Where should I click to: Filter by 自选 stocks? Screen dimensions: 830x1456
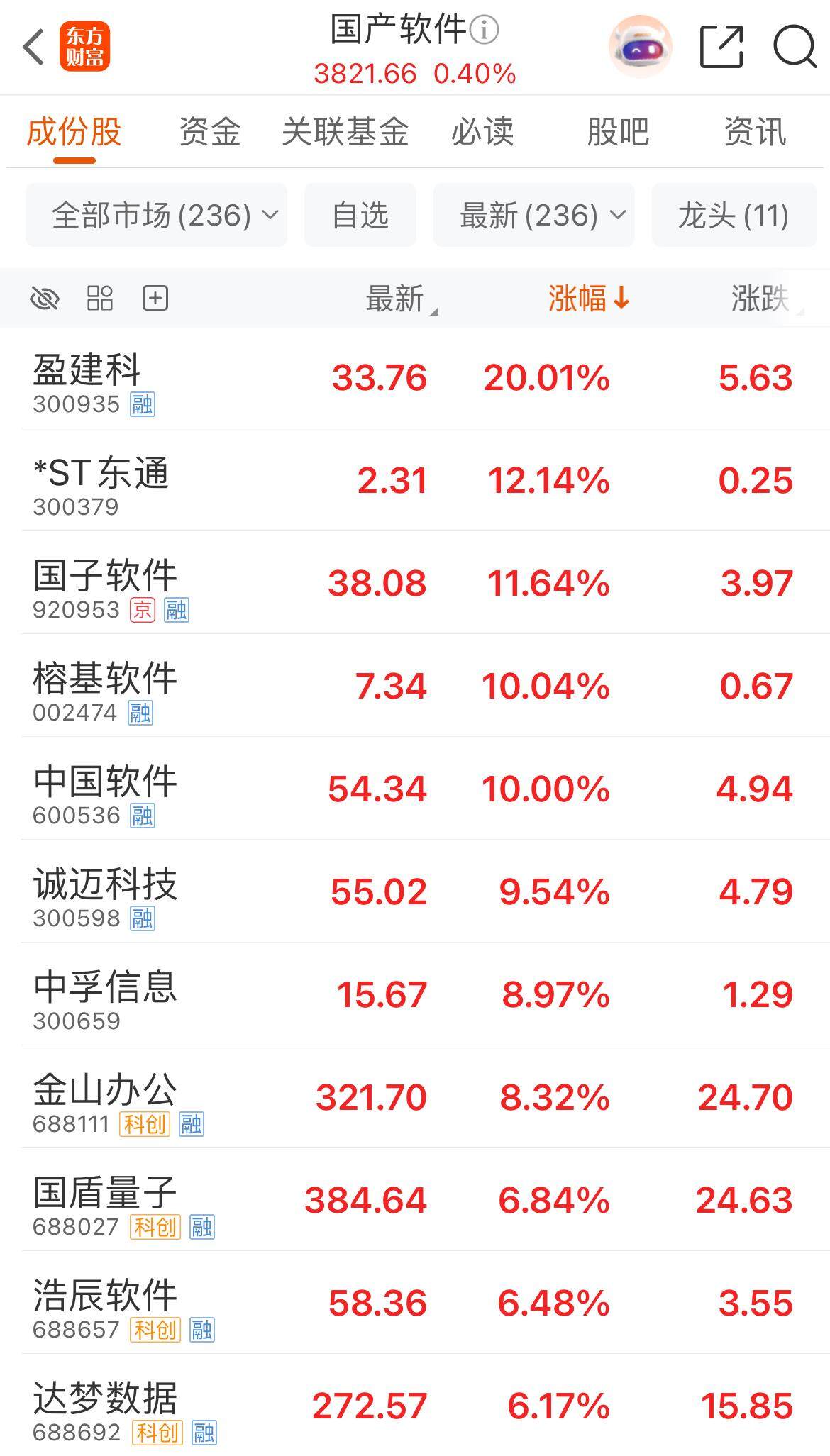point(360,215)
